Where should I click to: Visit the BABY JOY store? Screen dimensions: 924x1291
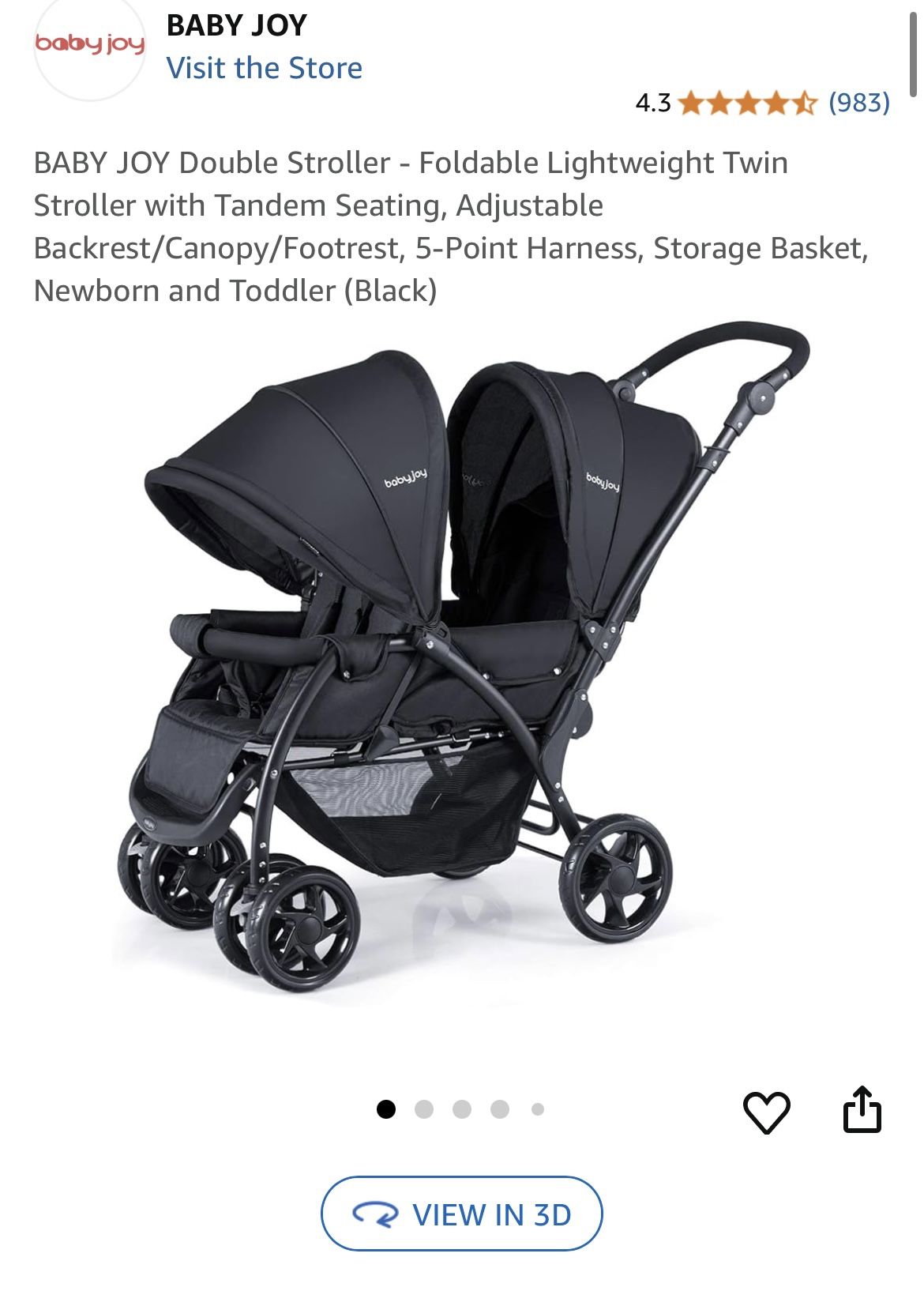point(264,68)
